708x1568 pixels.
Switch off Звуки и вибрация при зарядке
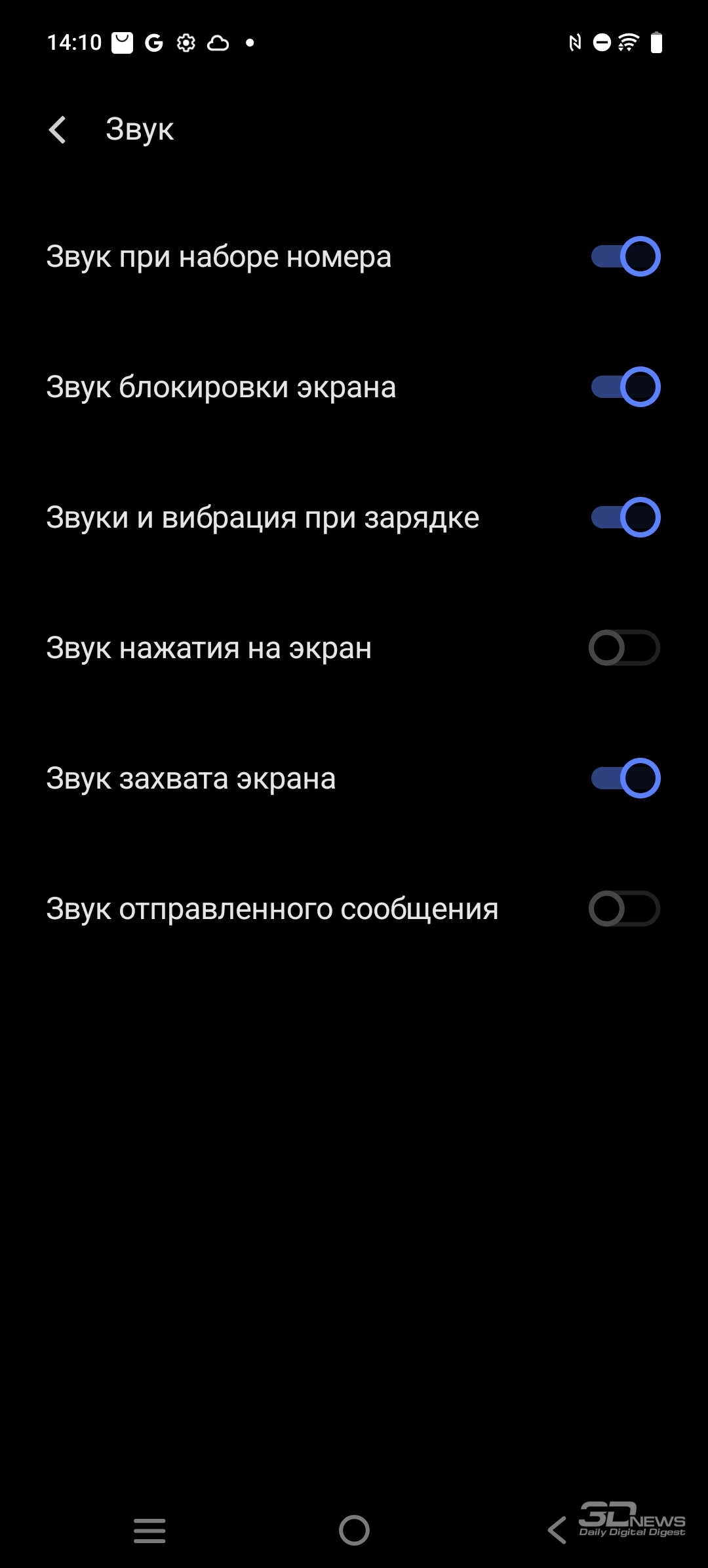click(x=625, y=517)
